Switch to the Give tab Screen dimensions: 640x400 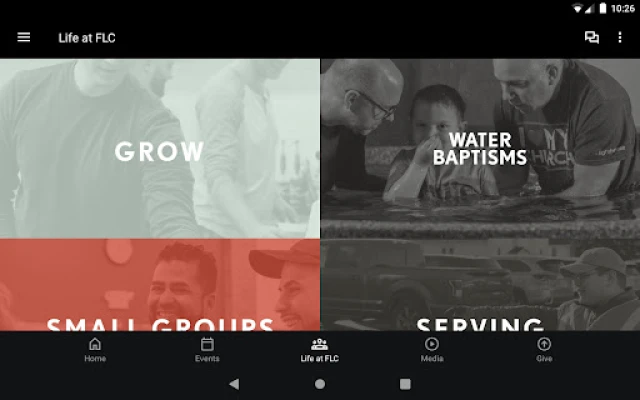[x=544, y=350]
